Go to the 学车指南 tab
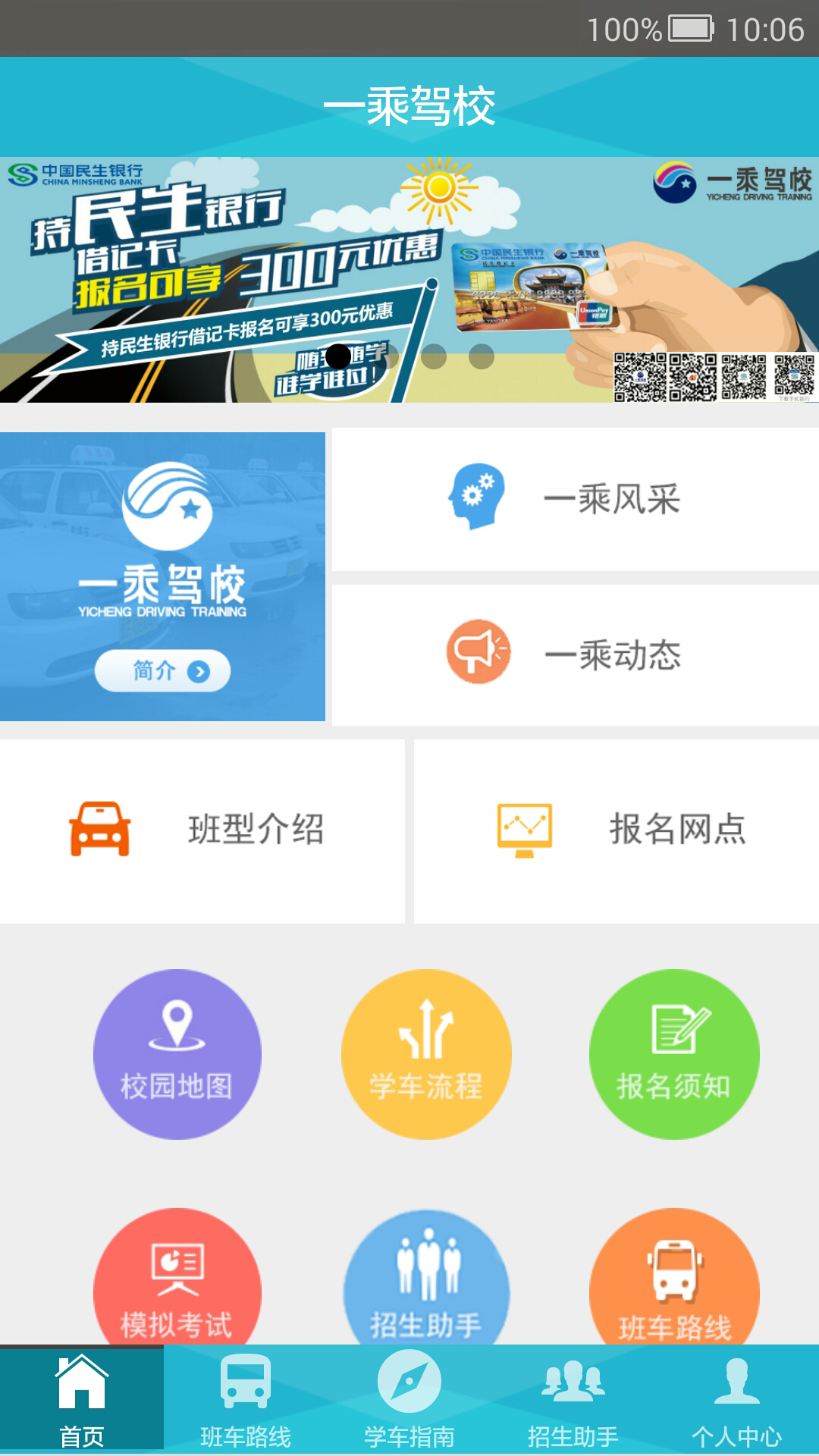Screen dimensions: 819x1456 (x=409, y=1399)
